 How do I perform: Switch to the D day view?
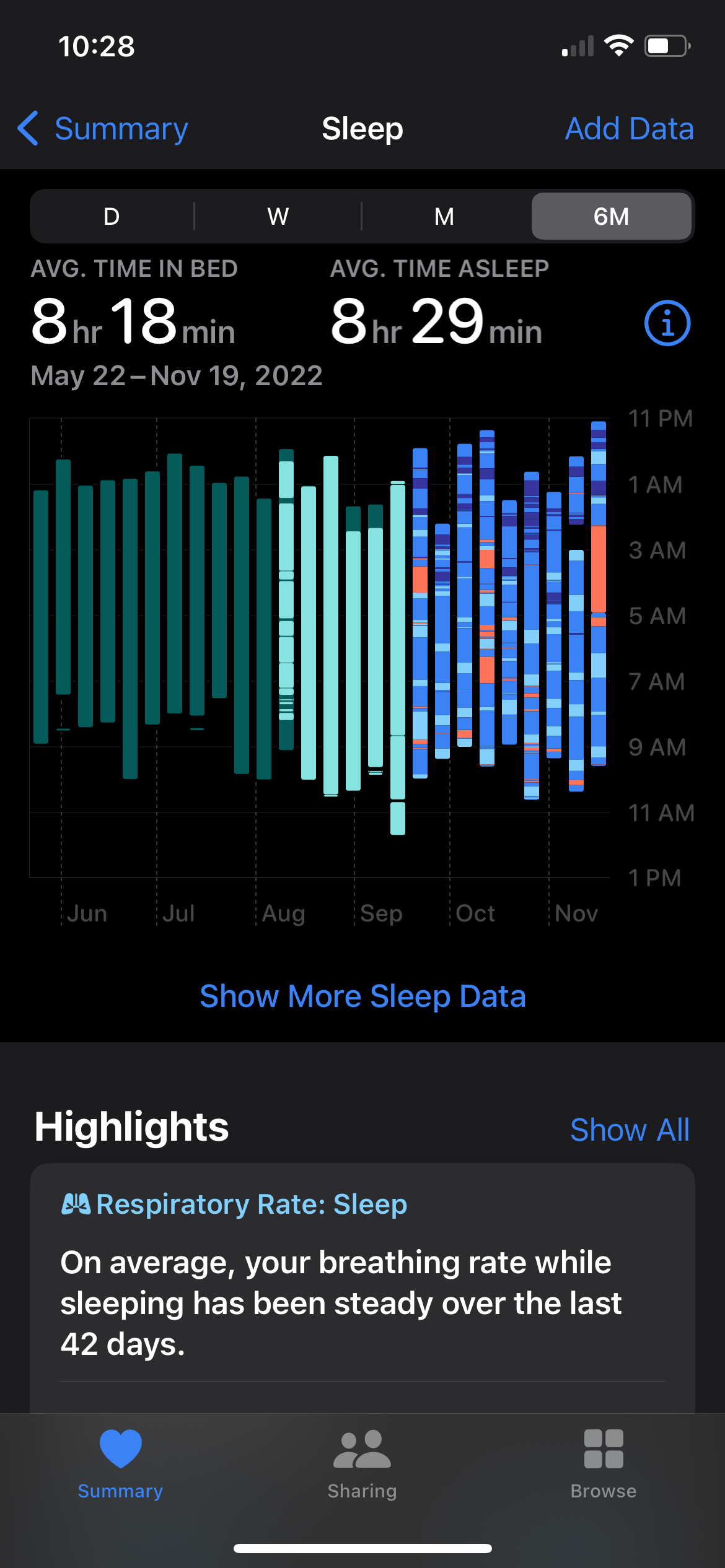tap(112, 216)
